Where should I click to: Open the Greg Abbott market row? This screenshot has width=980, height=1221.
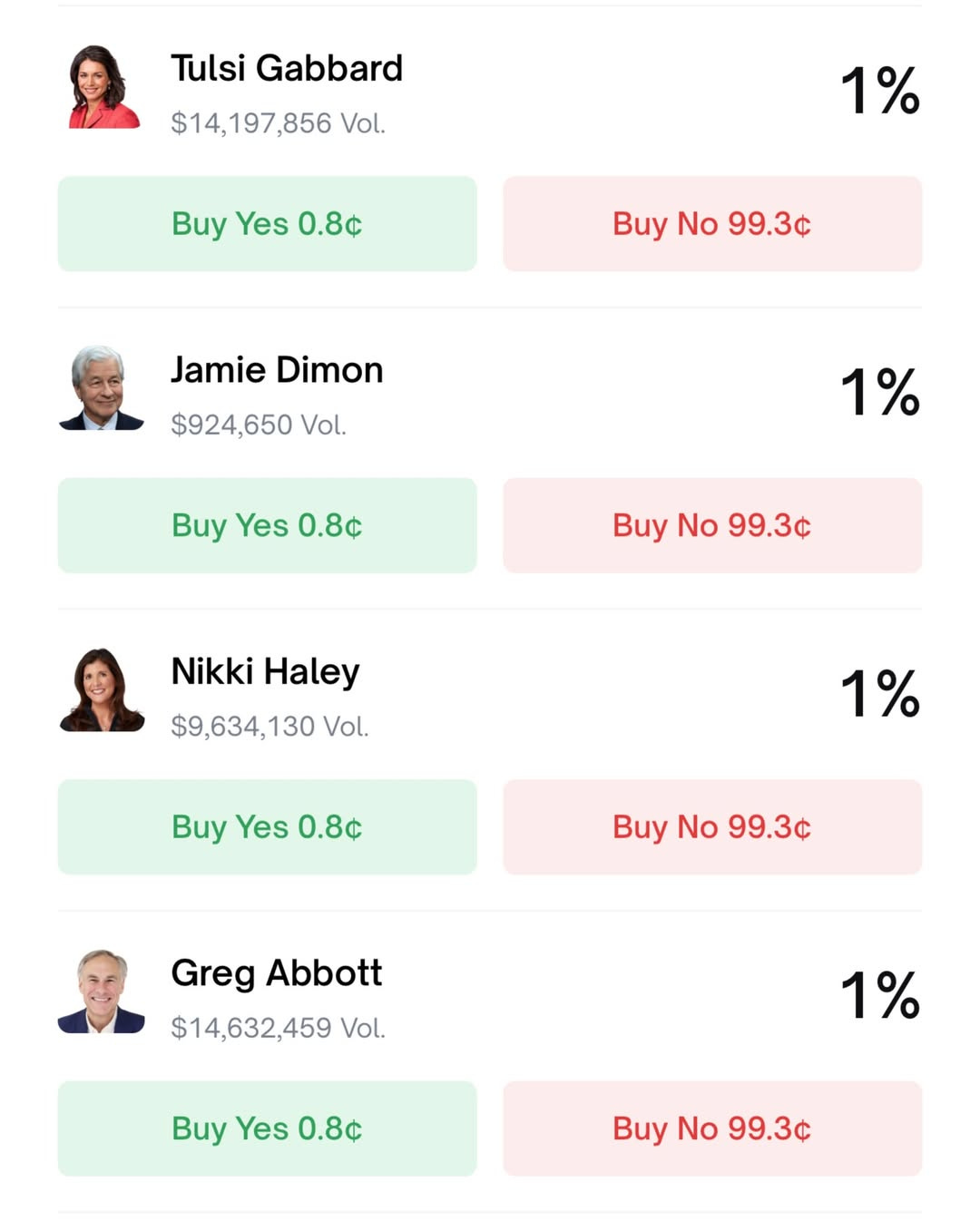click(x=490, y=996)
